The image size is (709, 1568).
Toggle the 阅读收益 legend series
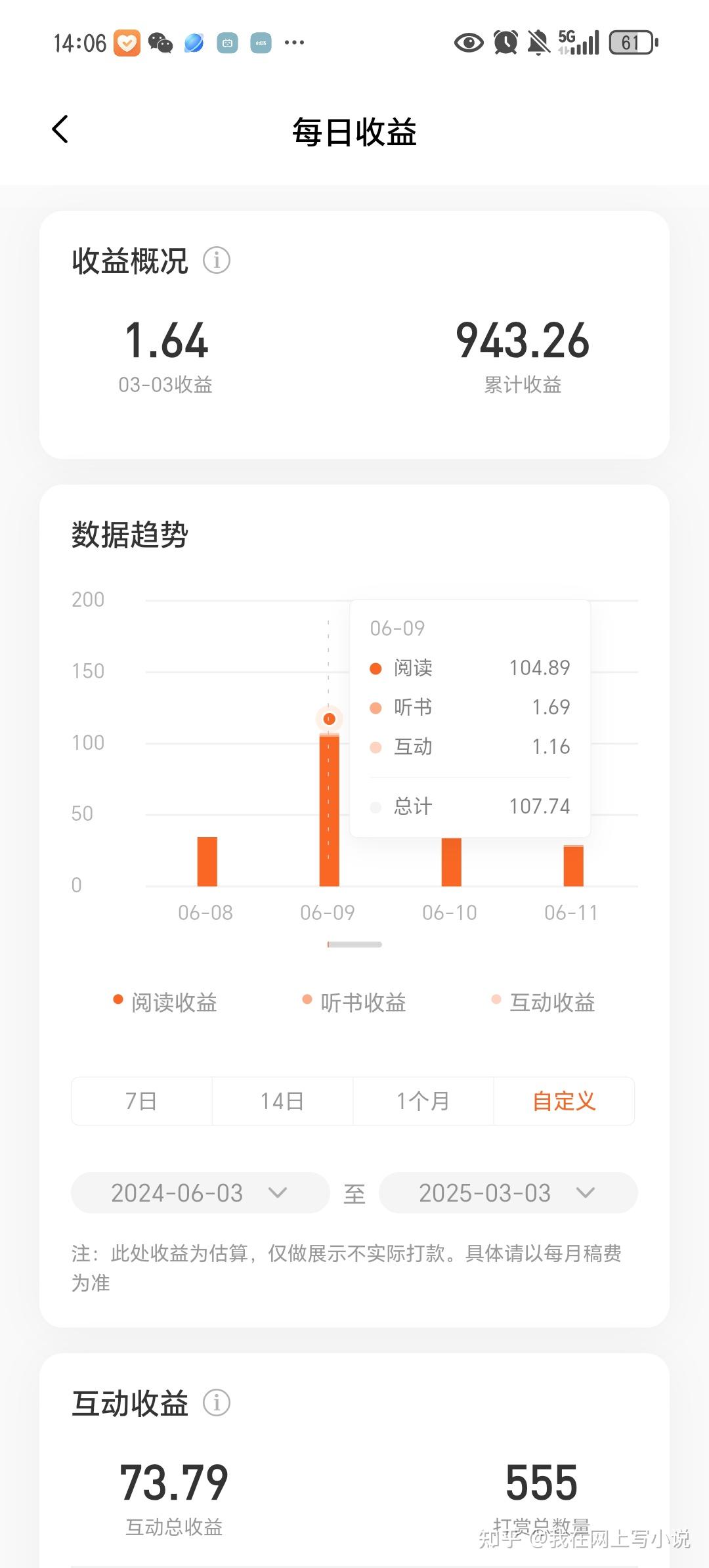point(165,1002)
